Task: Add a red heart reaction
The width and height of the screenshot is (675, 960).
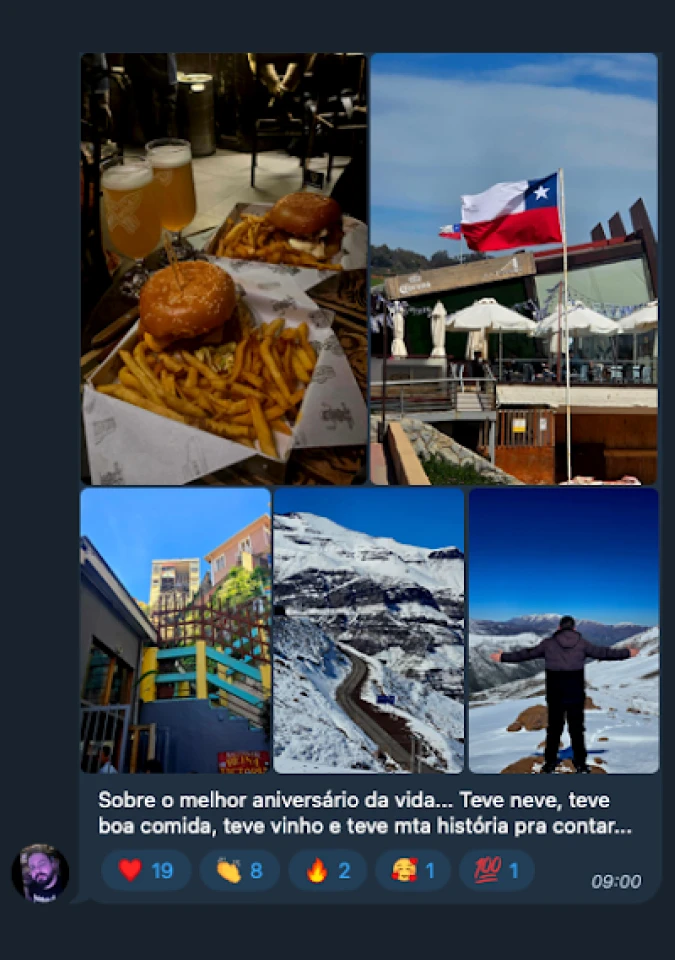Action: [x=146, y=870]
